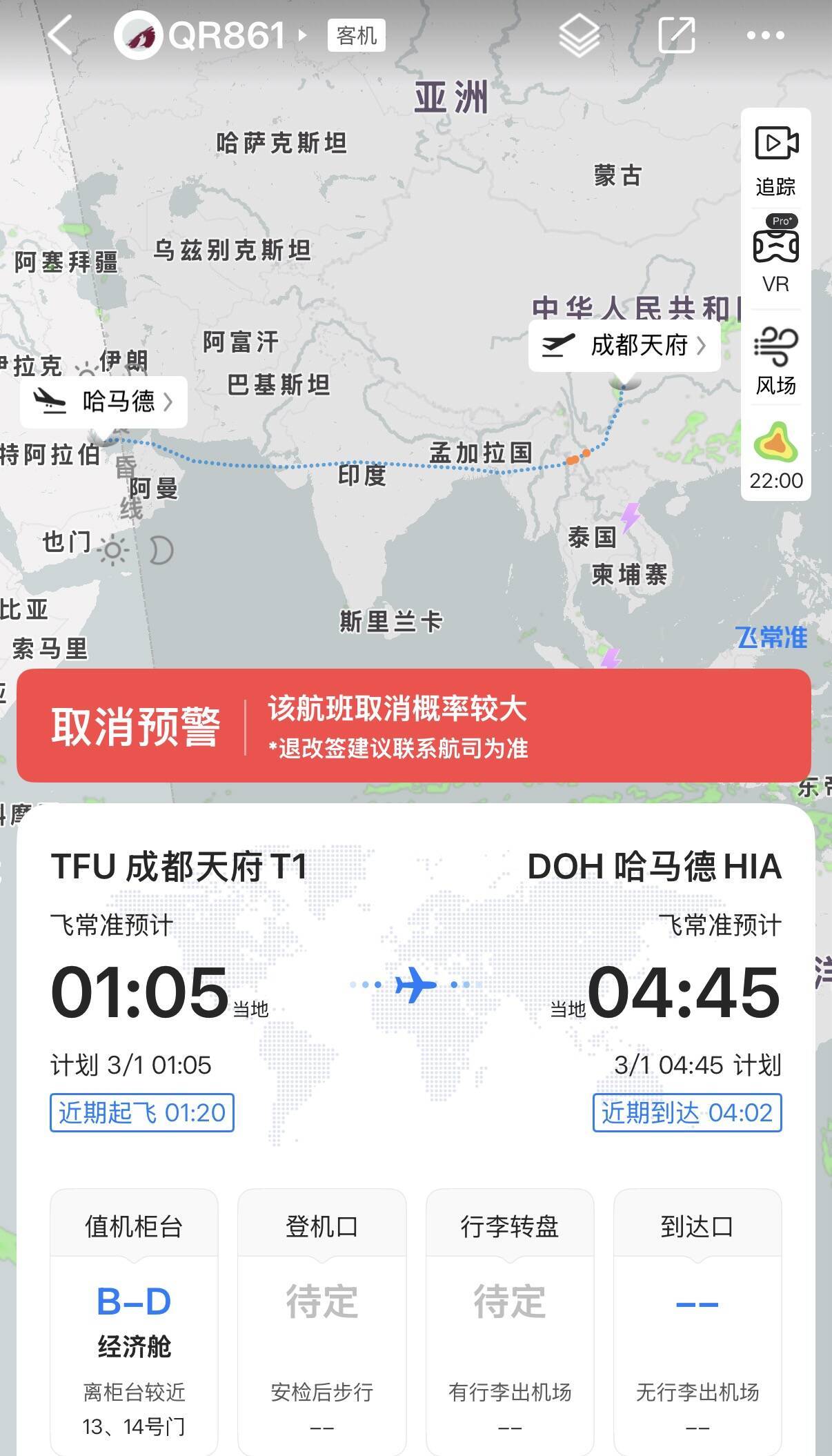Toggle the 风场 wind field layer
This screenshot has height=1456, width=832.
pyautogui.click(x=776, y=360)
